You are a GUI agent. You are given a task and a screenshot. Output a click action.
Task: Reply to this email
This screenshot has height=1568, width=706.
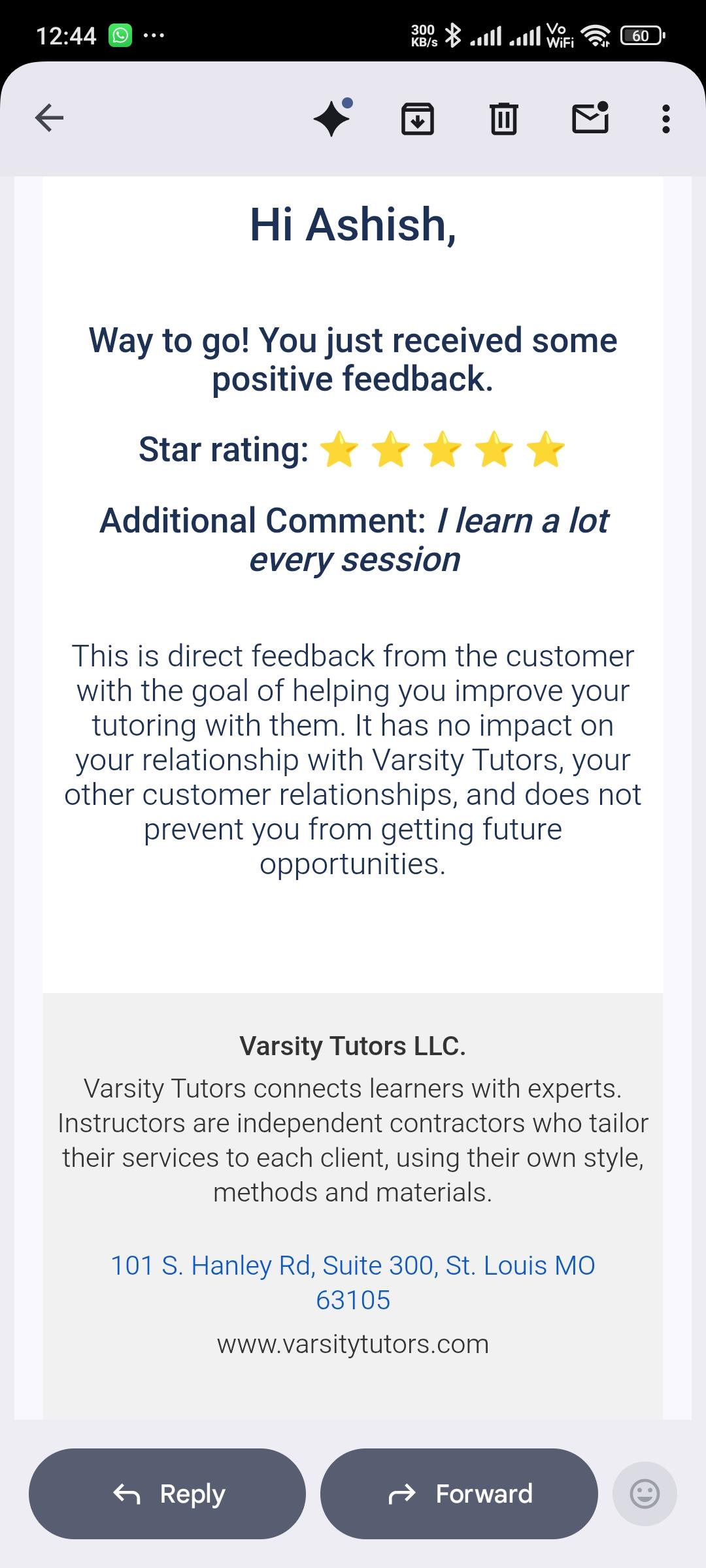click(x=167, y=1494)
